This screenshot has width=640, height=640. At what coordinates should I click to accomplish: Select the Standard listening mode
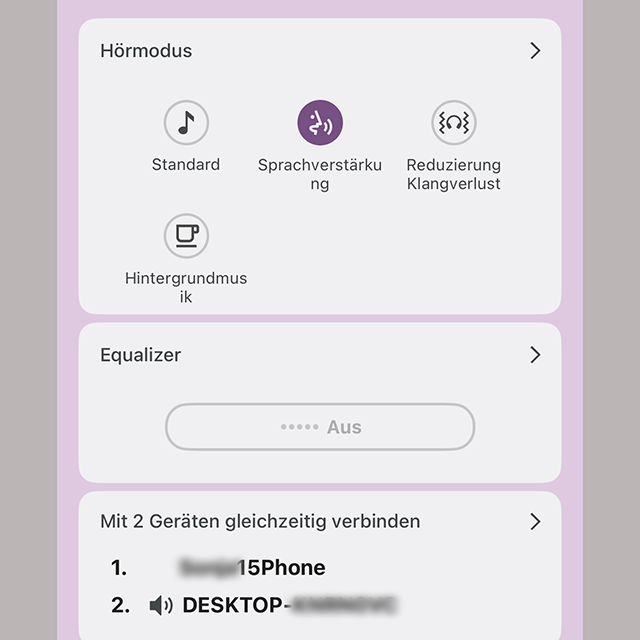point(186,124)
